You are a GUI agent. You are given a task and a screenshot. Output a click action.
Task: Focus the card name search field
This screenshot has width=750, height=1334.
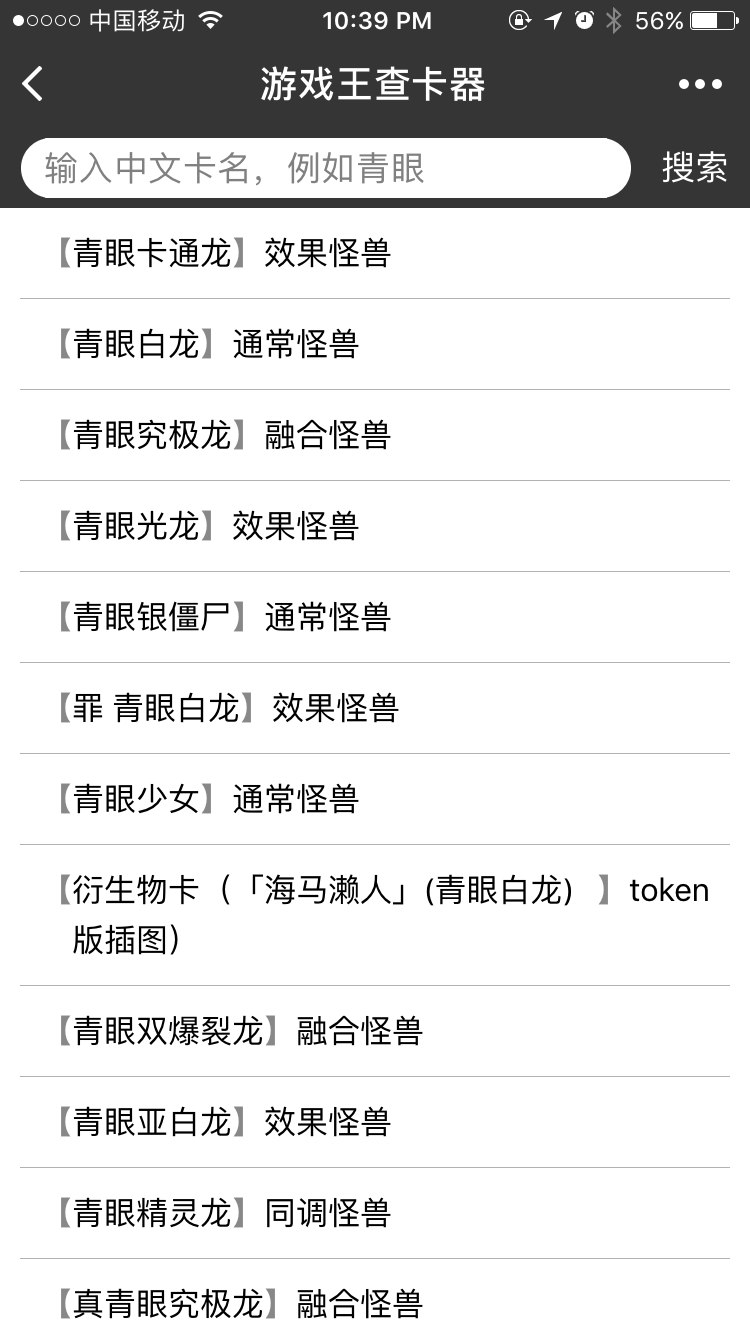point(325,168)
